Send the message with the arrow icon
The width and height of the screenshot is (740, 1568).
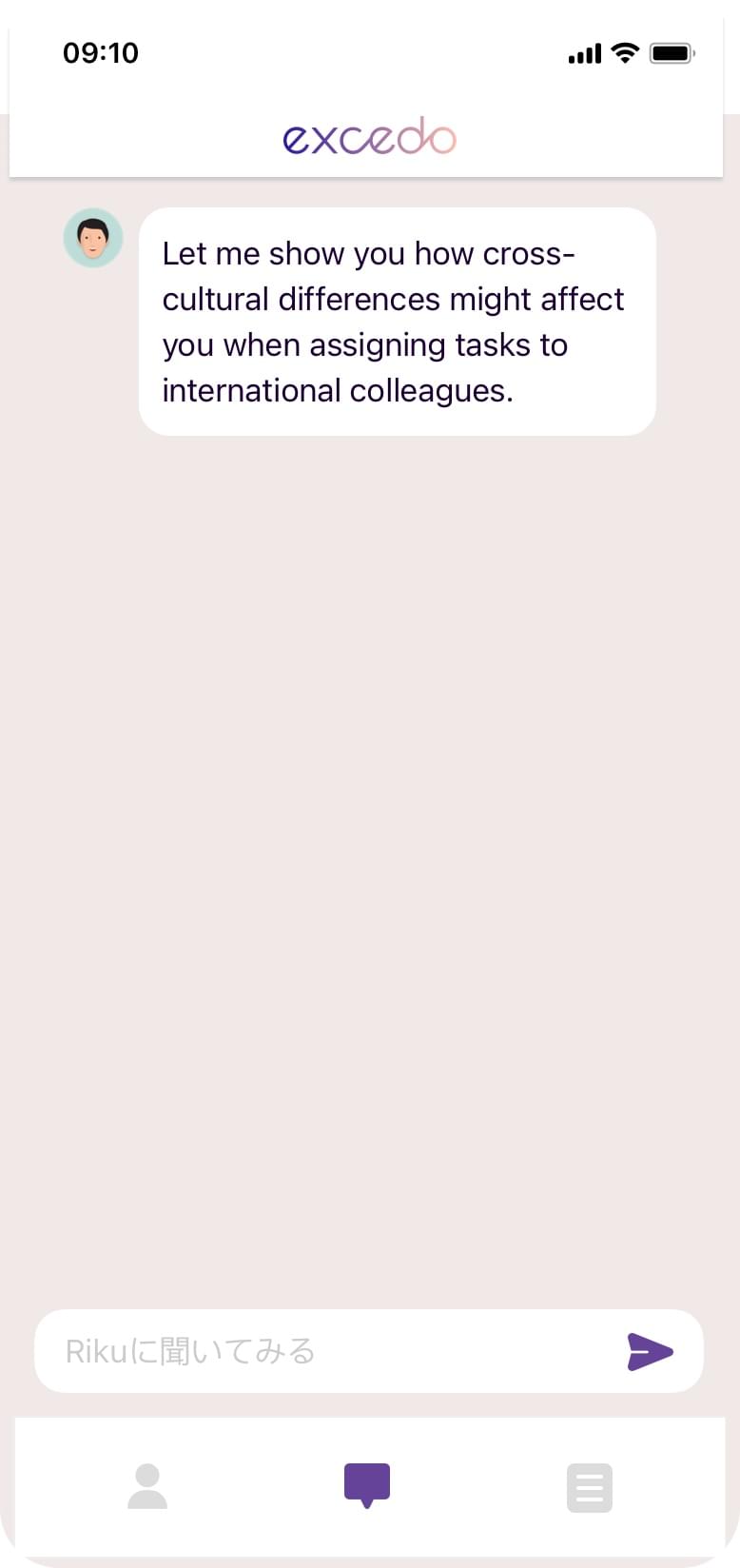[651, 1352]
